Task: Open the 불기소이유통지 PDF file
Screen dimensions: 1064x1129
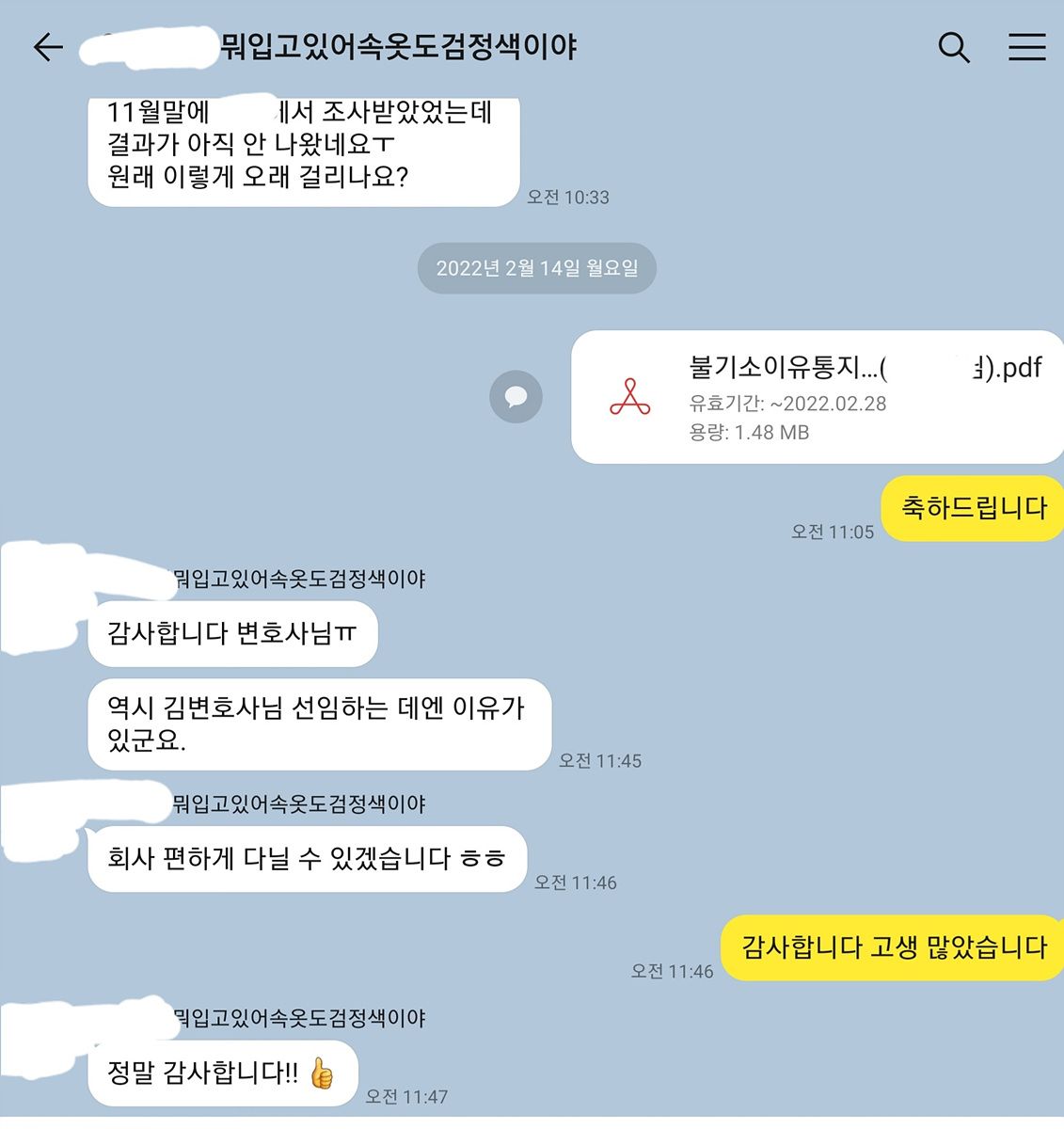Action: (x=817, y=397)
